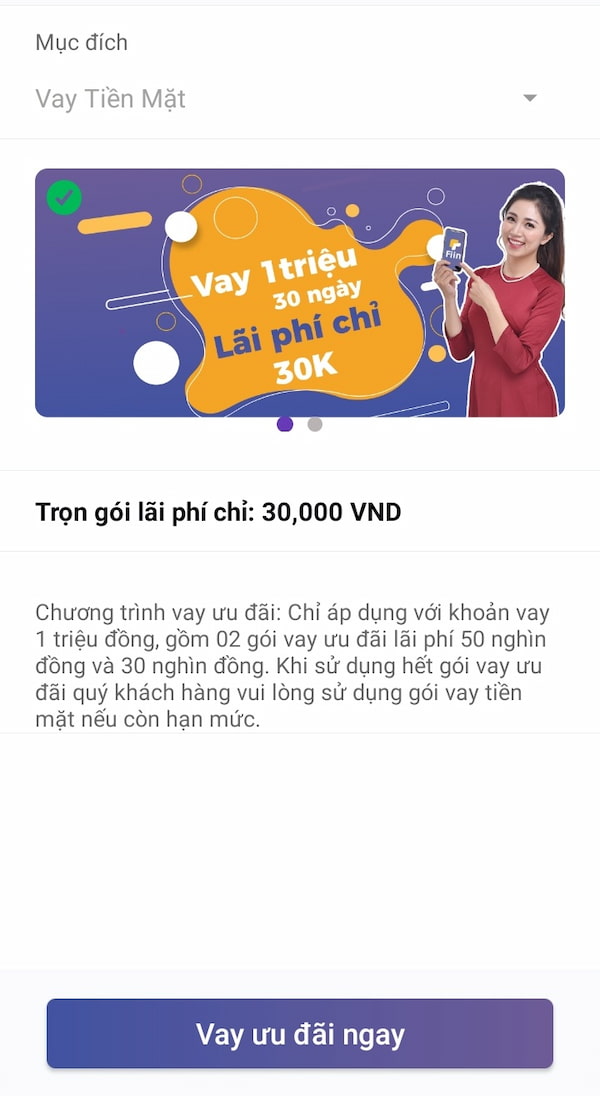Tap Vay ưu đãi ngay button
Viewport: 600px width, 1096px height.
(299, 1033)
